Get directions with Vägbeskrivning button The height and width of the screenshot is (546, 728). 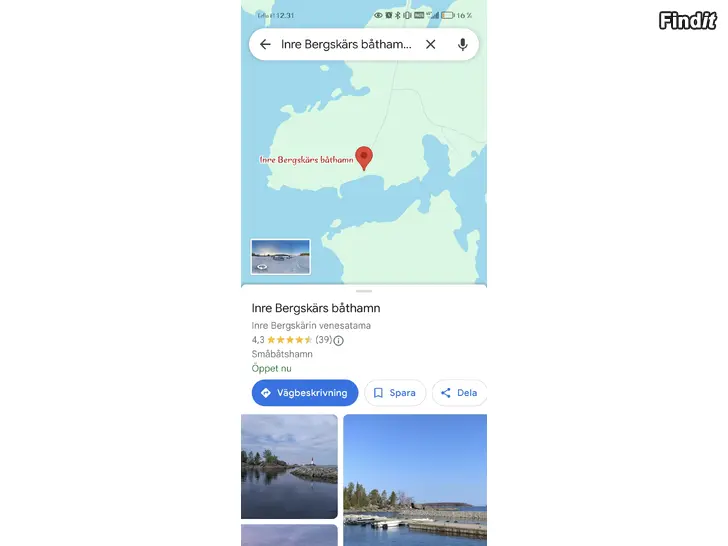tap(304, 393)
